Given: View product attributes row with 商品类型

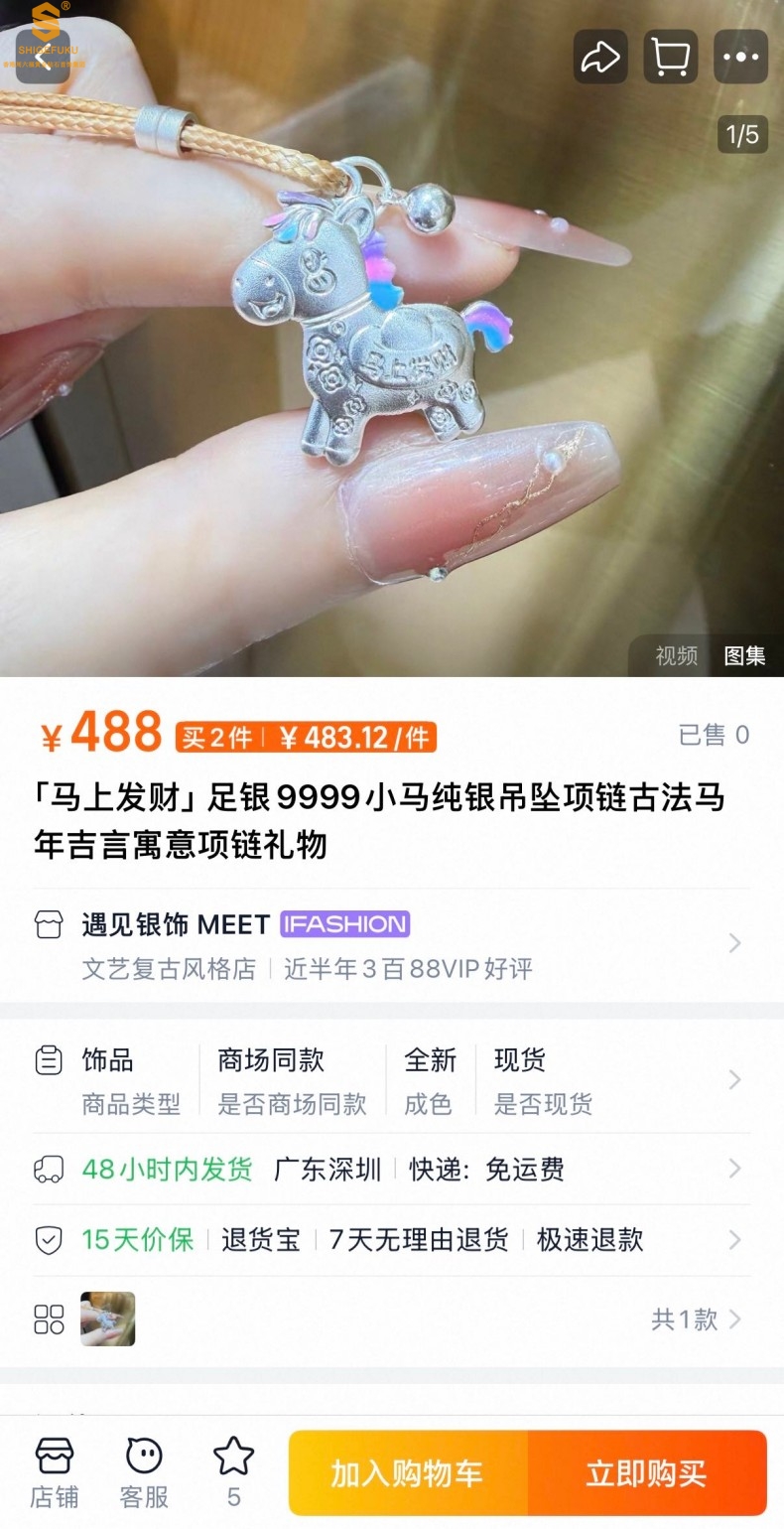Looking at the screenshot, I should tap(391, 1080).
